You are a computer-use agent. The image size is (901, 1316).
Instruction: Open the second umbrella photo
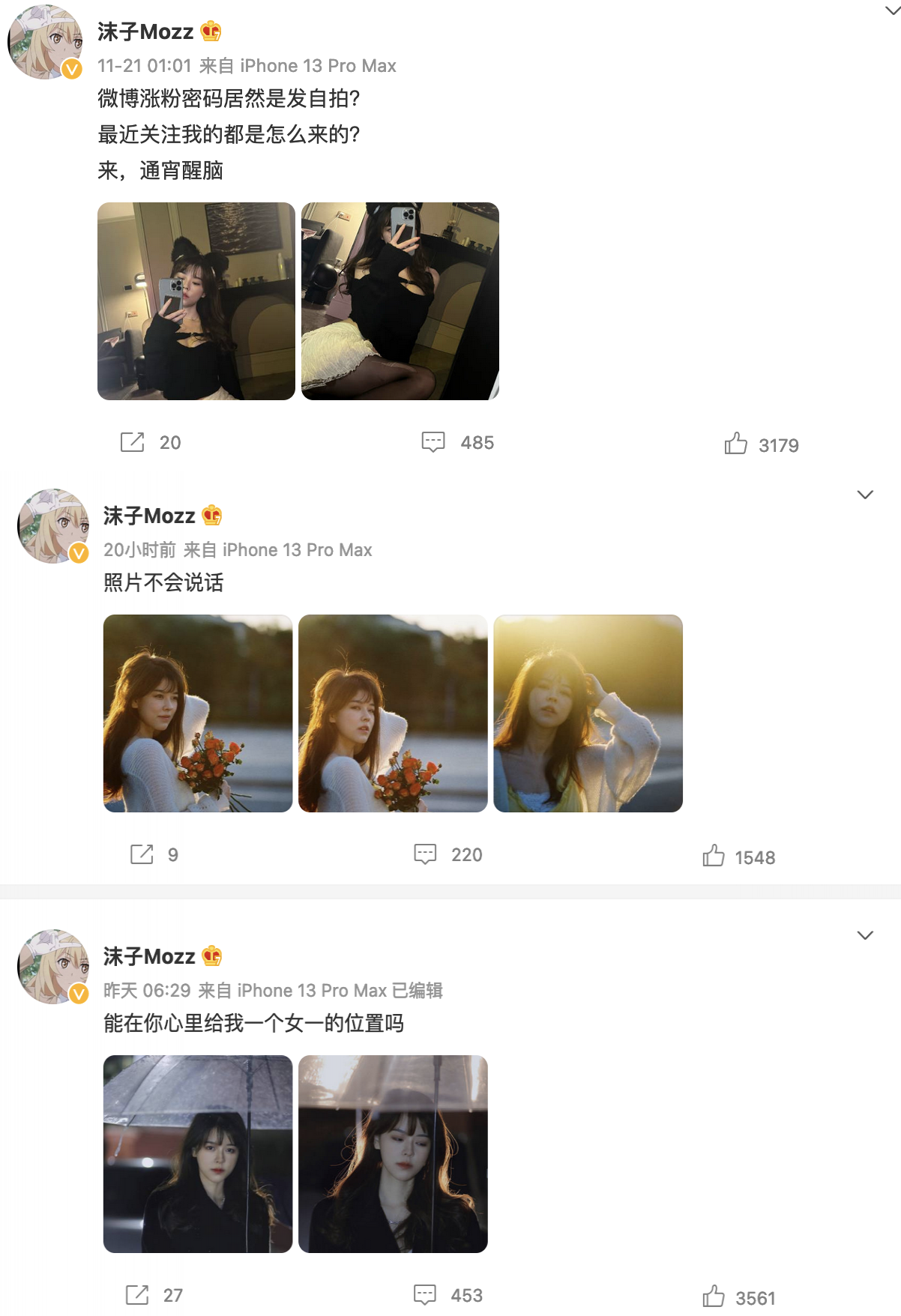(x=393, y=1154)
